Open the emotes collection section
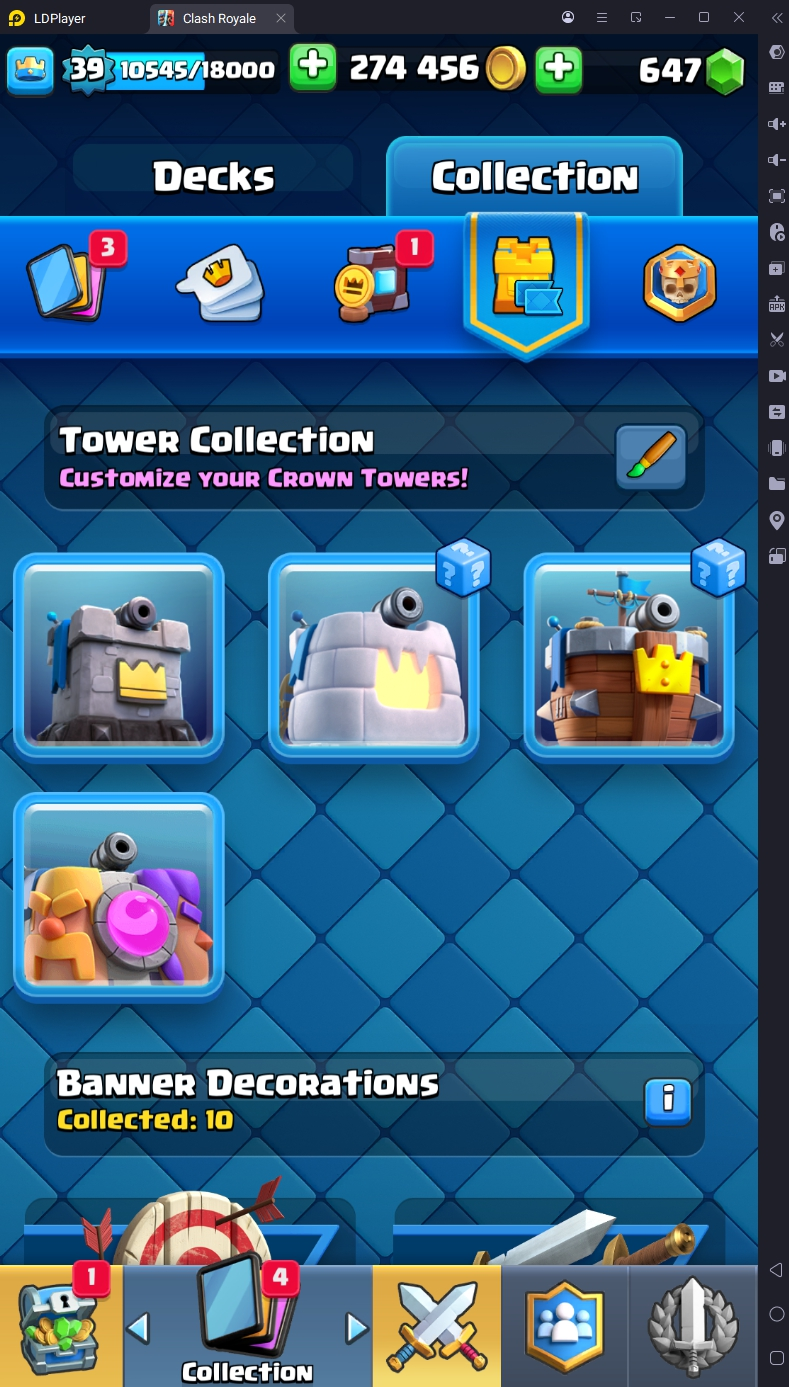This screenshot has width=789, height=1387. tap(220, 283)
